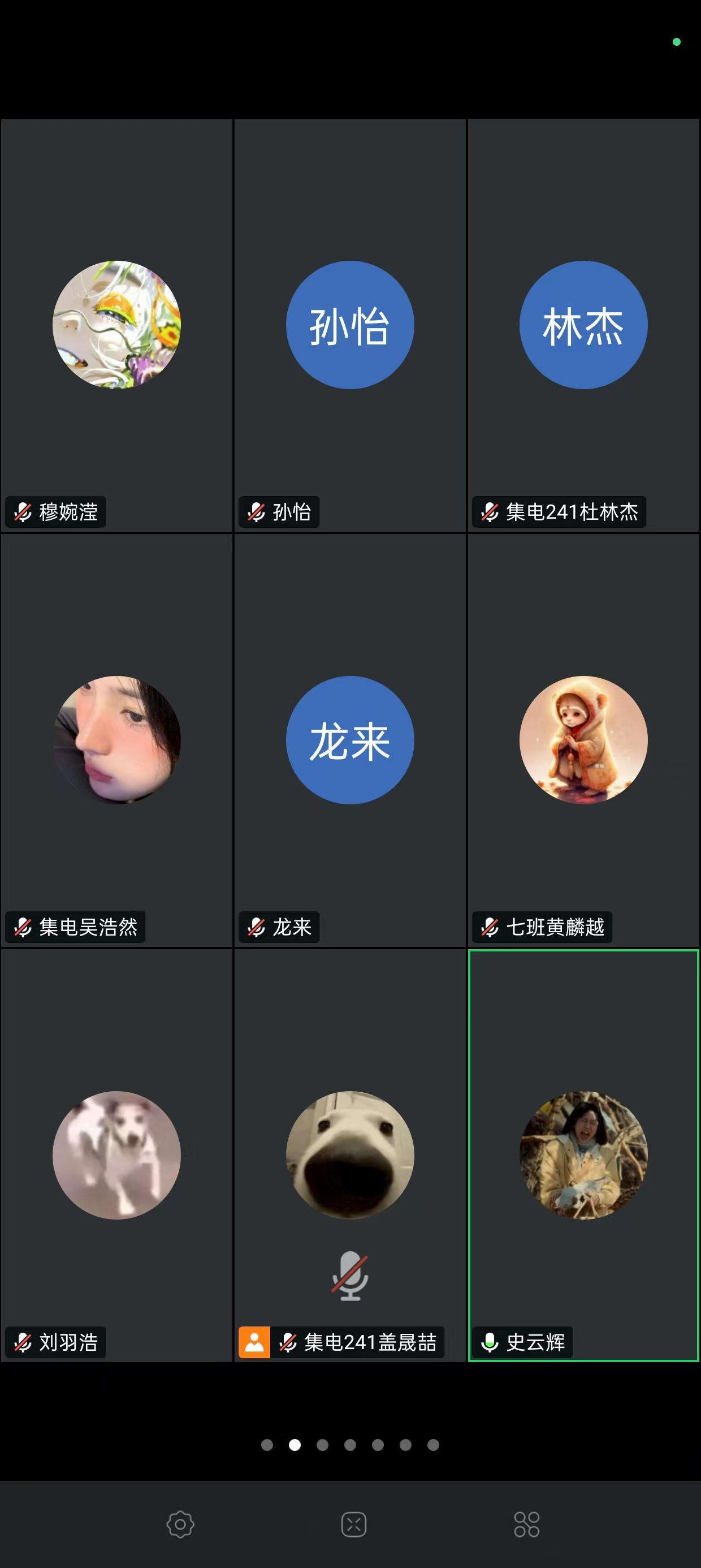Open the settings gear icon
701x1568 pixels.
click(180, 1525)
